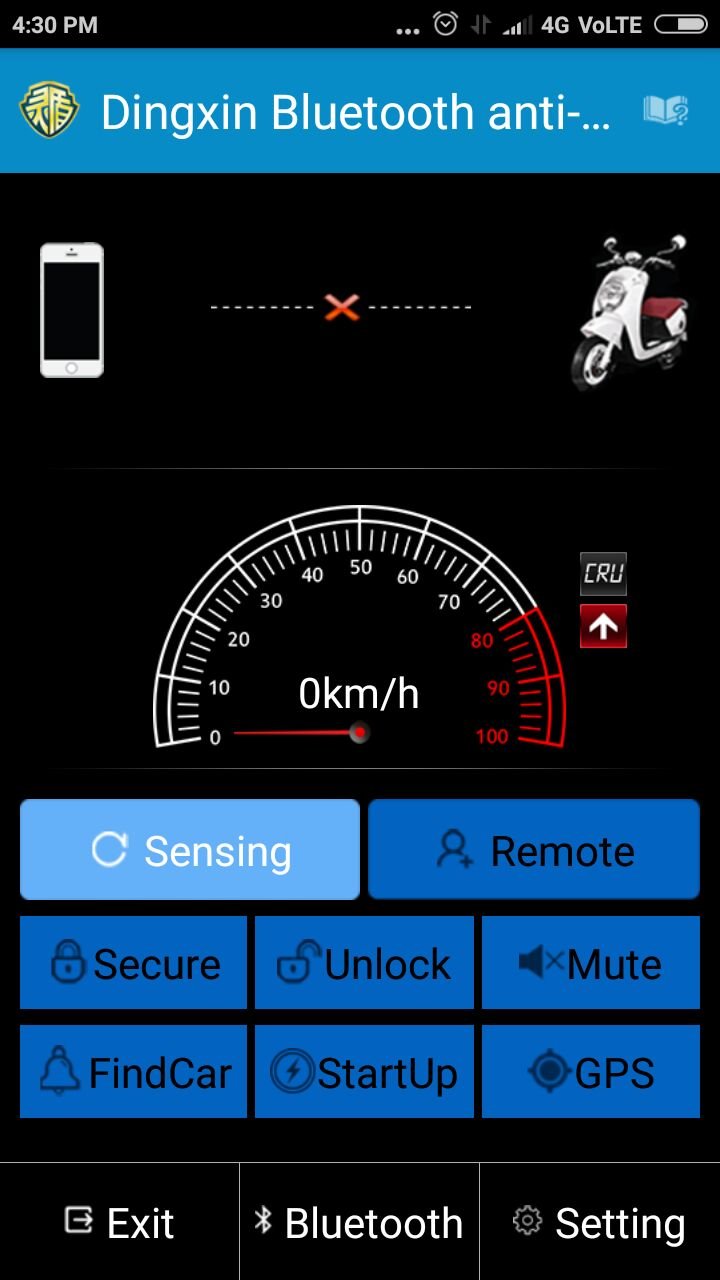This screenshot has width=720, height=1280.
Task: Exit the app from bottom bar
Action: click(119, 1222)
